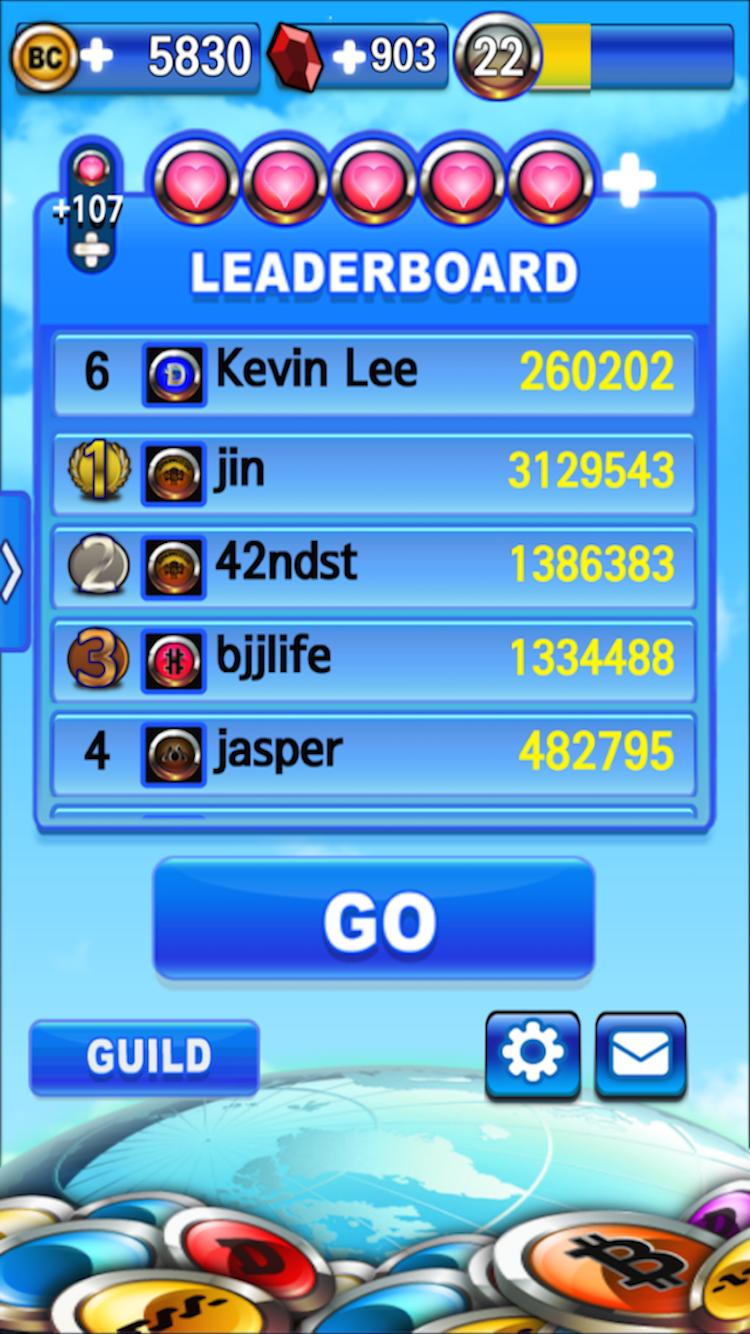This screenshot has width=750, height=1334.
Task: Select 42ndst's leaderboard row
Action: (373, 565)
